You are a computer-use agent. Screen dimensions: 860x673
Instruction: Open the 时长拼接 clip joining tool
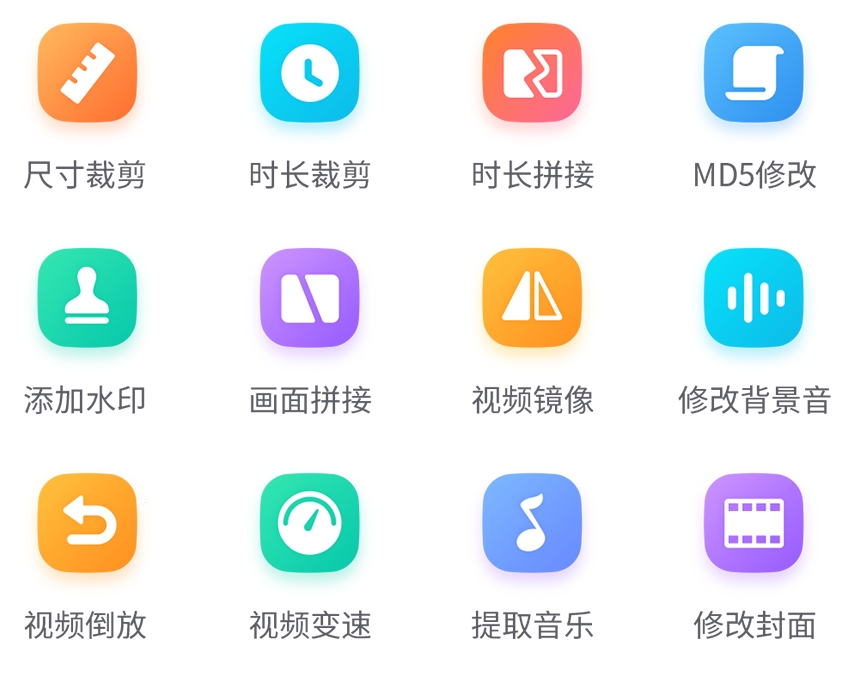tap(532, 73)
